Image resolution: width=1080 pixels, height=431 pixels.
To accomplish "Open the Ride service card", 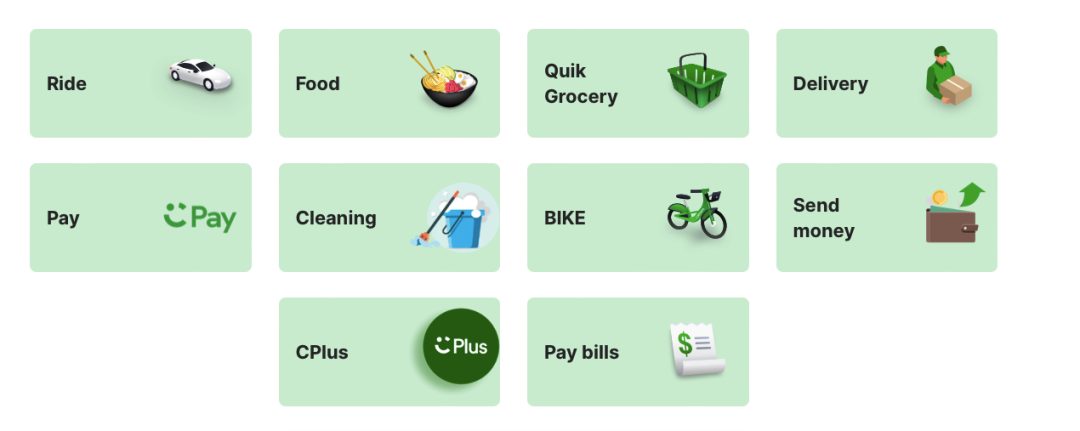I will point(140,83).
